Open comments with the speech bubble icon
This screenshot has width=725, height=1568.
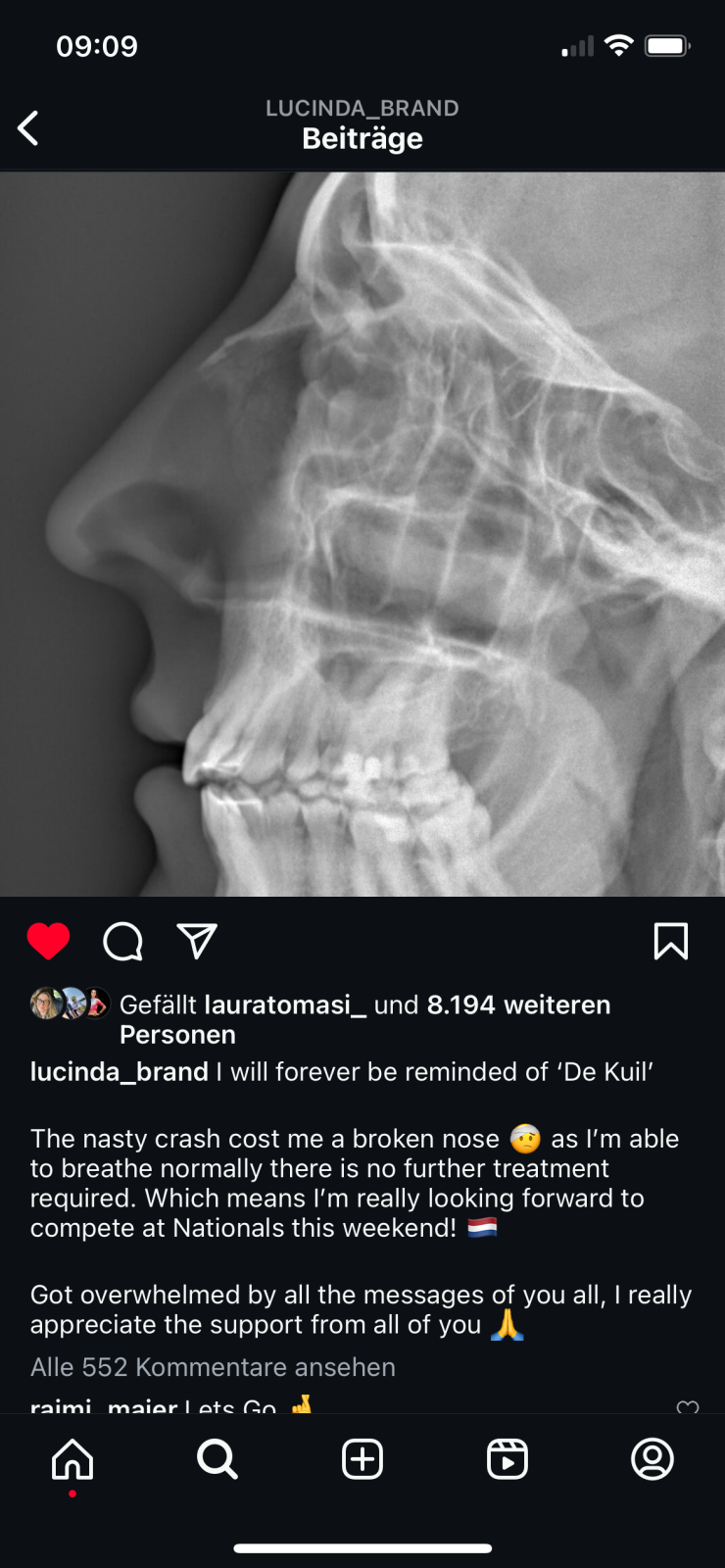123,942
